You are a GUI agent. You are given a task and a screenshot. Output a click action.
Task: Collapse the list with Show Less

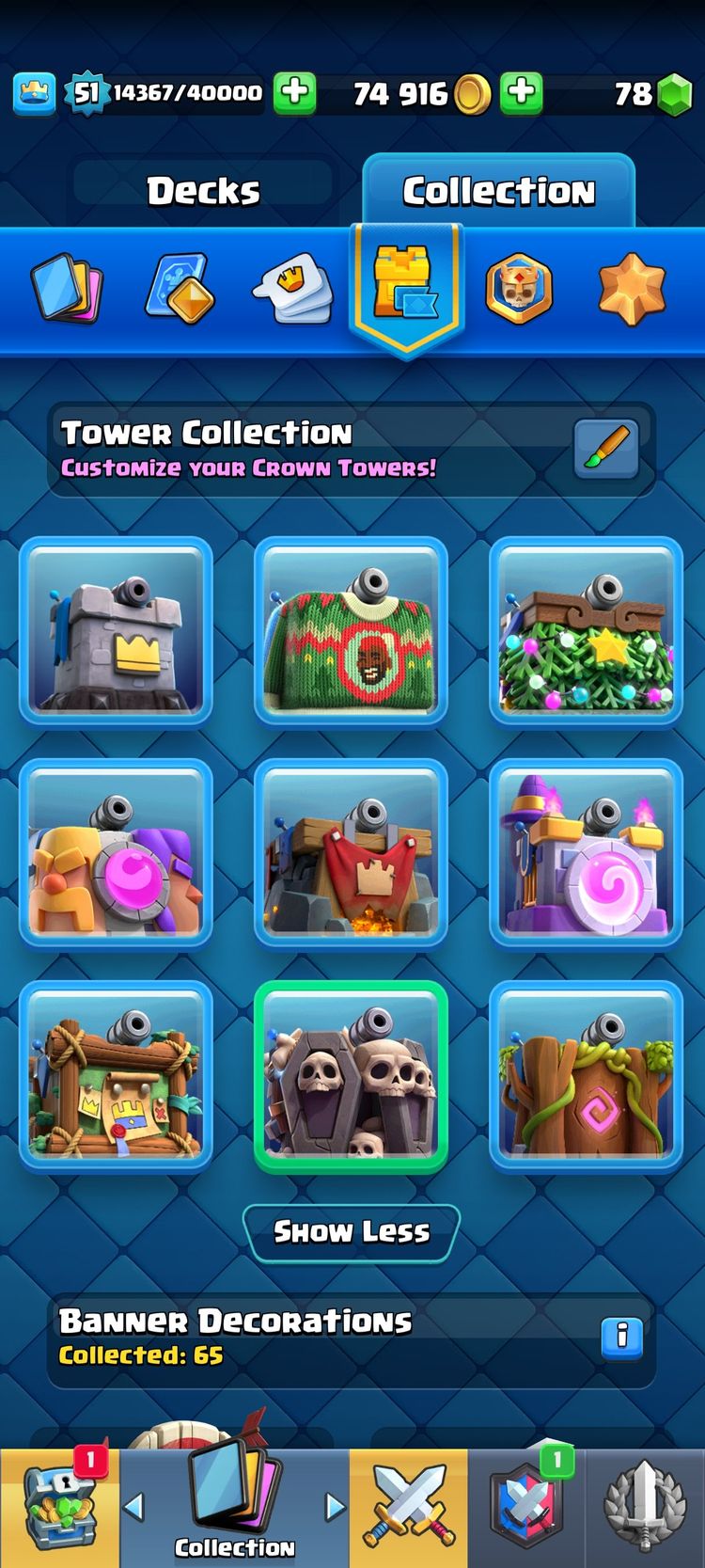tap(352, 1231)
